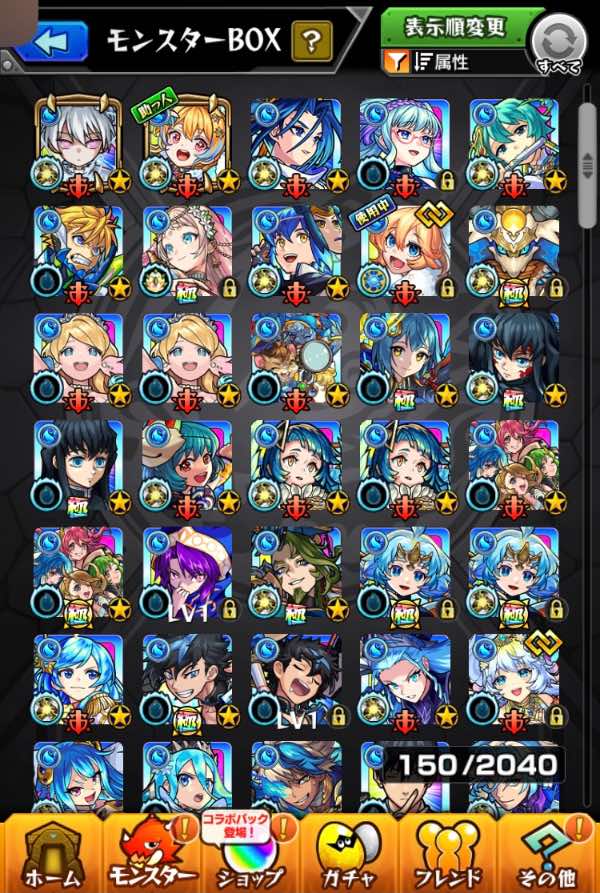Select the purple-haired monster at LV1
This screenshot has height=893, width=600.
[187, 573]
